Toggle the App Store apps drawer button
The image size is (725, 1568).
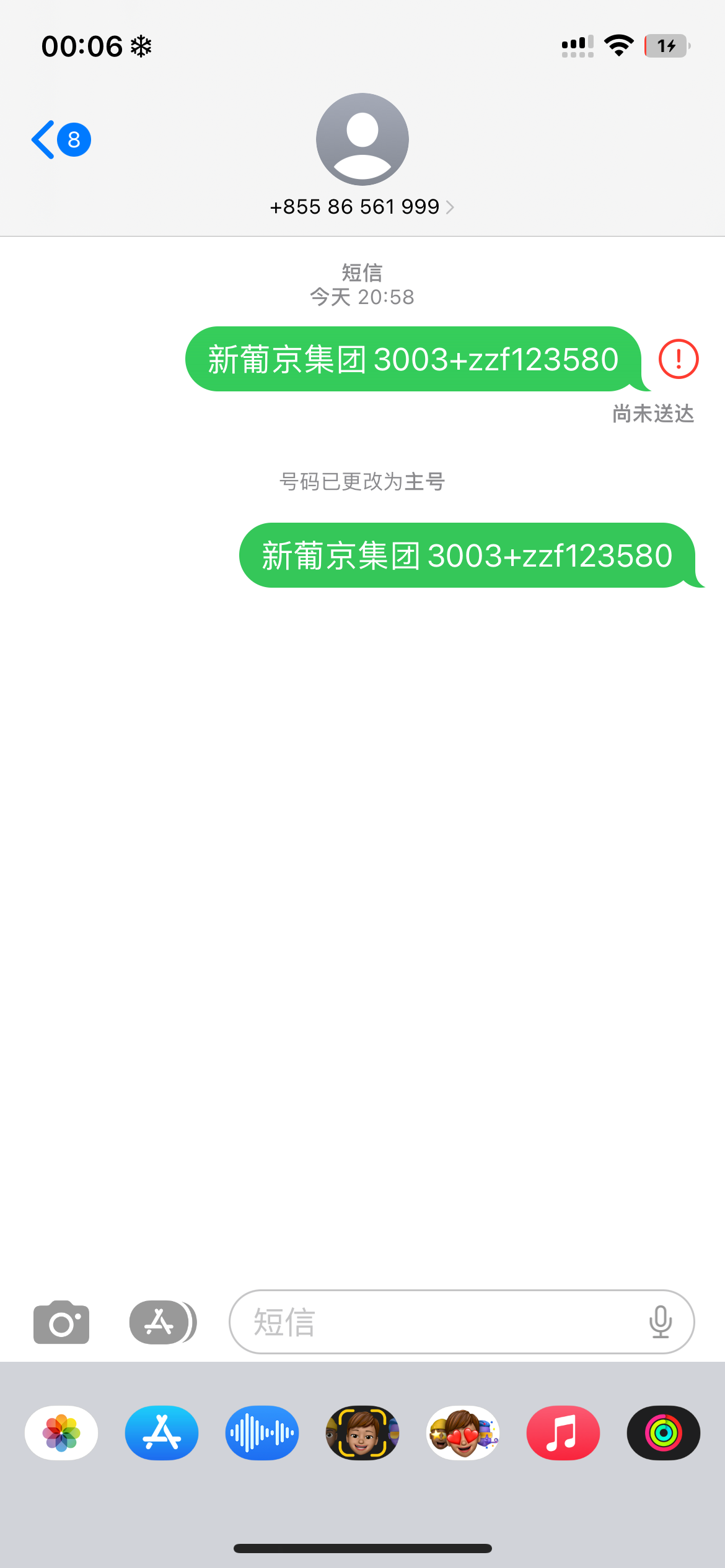162,1322
